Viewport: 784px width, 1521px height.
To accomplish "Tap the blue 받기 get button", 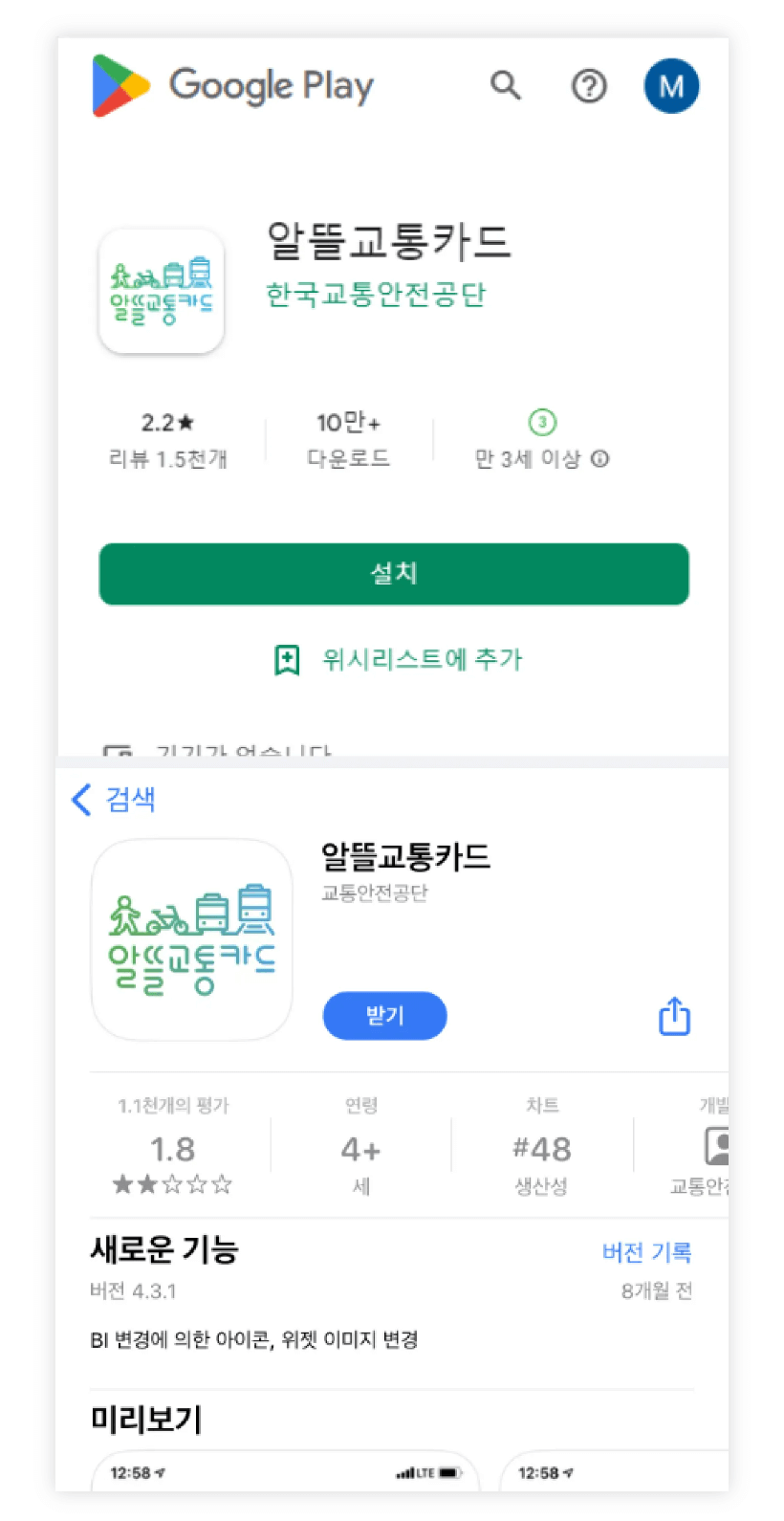I will [384, 1016].
